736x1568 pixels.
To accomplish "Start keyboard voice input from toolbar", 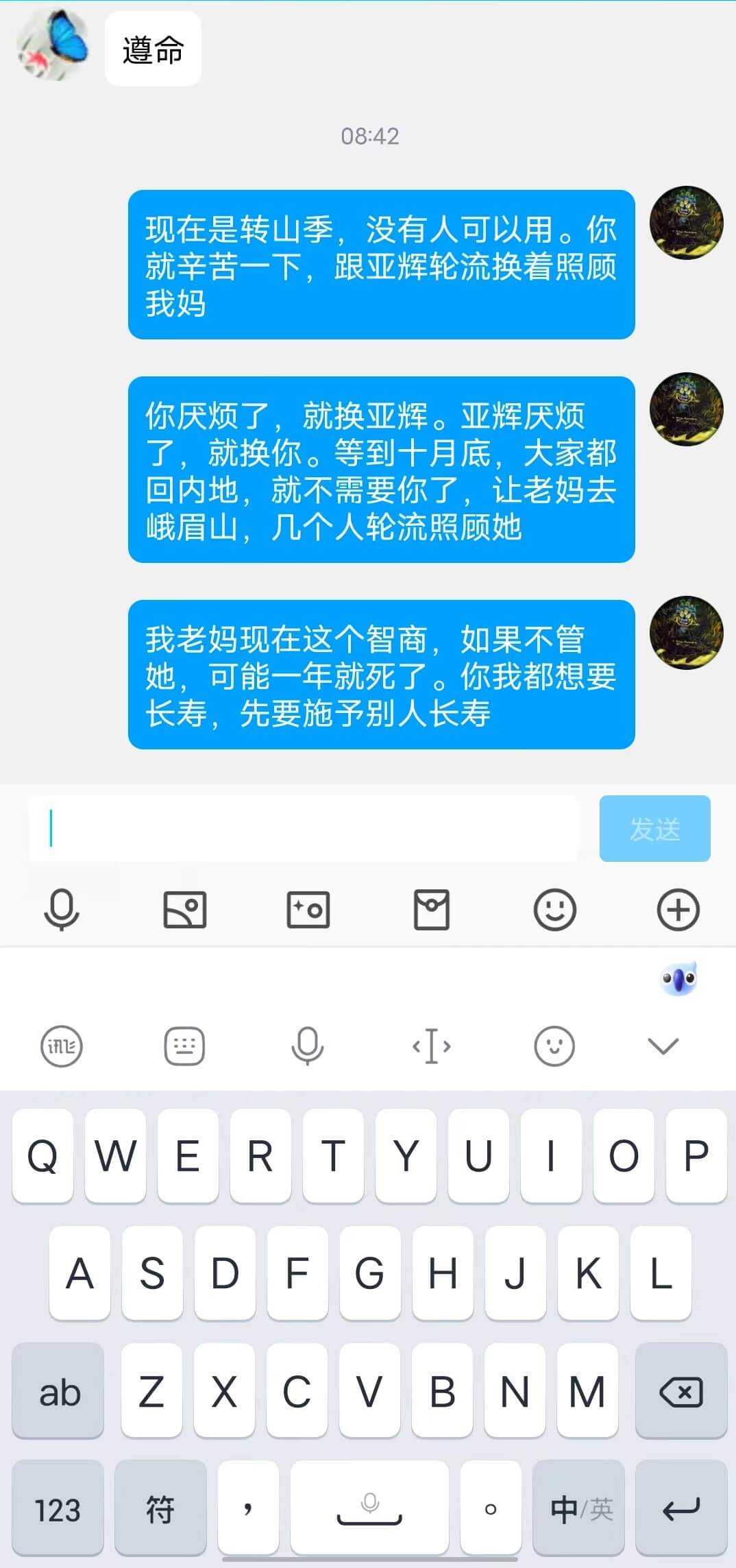I will [x=308, y=1046].
